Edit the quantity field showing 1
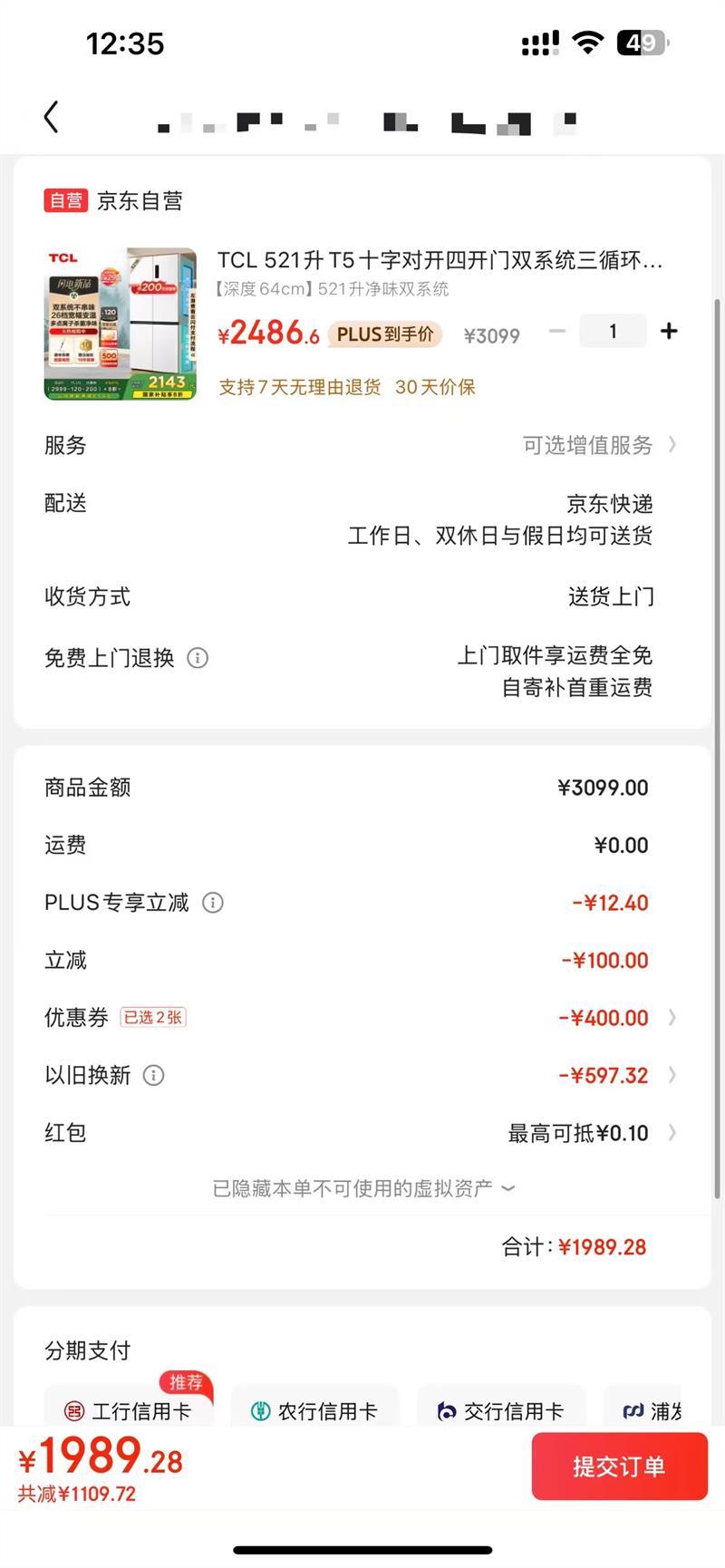725x1568 pixels. [614, 332]
